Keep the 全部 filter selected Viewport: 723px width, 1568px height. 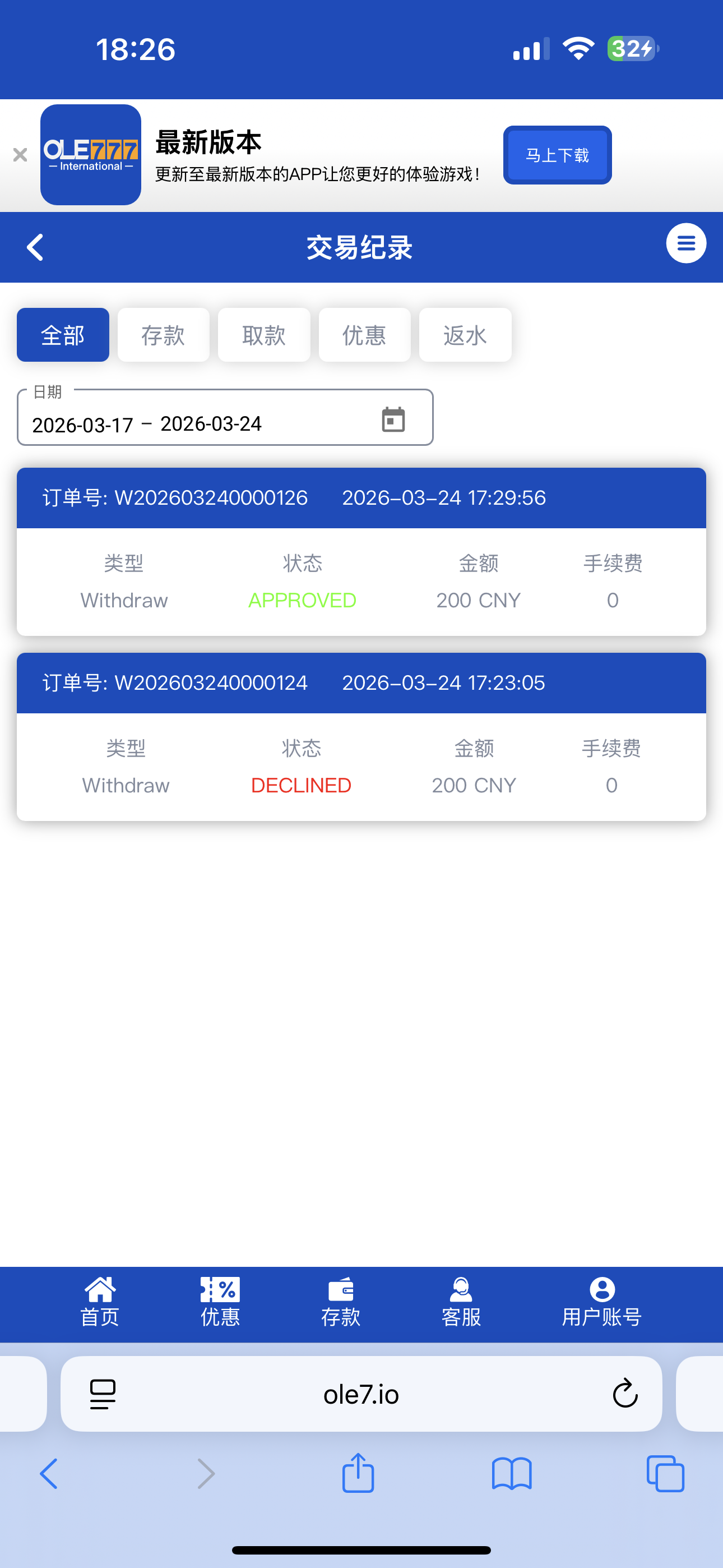(63, 335)
